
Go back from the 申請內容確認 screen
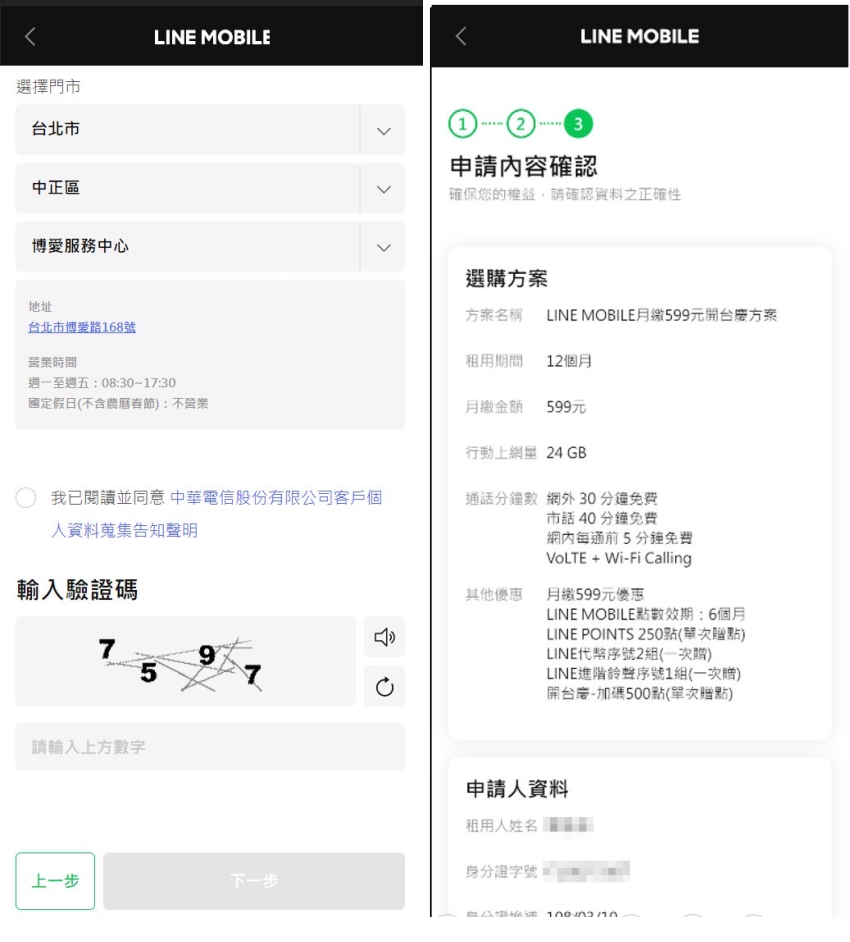click(x=460, y=37)
